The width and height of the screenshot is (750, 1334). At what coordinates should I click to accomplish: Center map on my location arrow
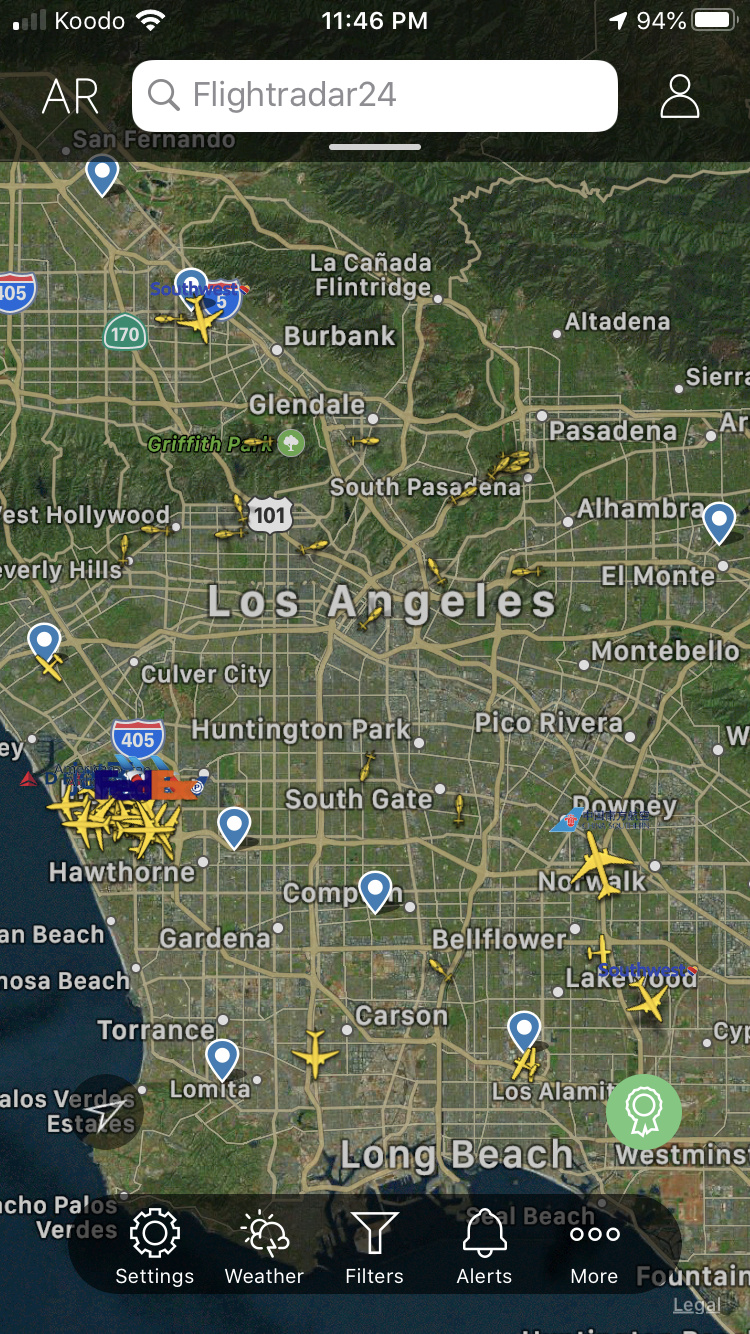point(105,1112)
